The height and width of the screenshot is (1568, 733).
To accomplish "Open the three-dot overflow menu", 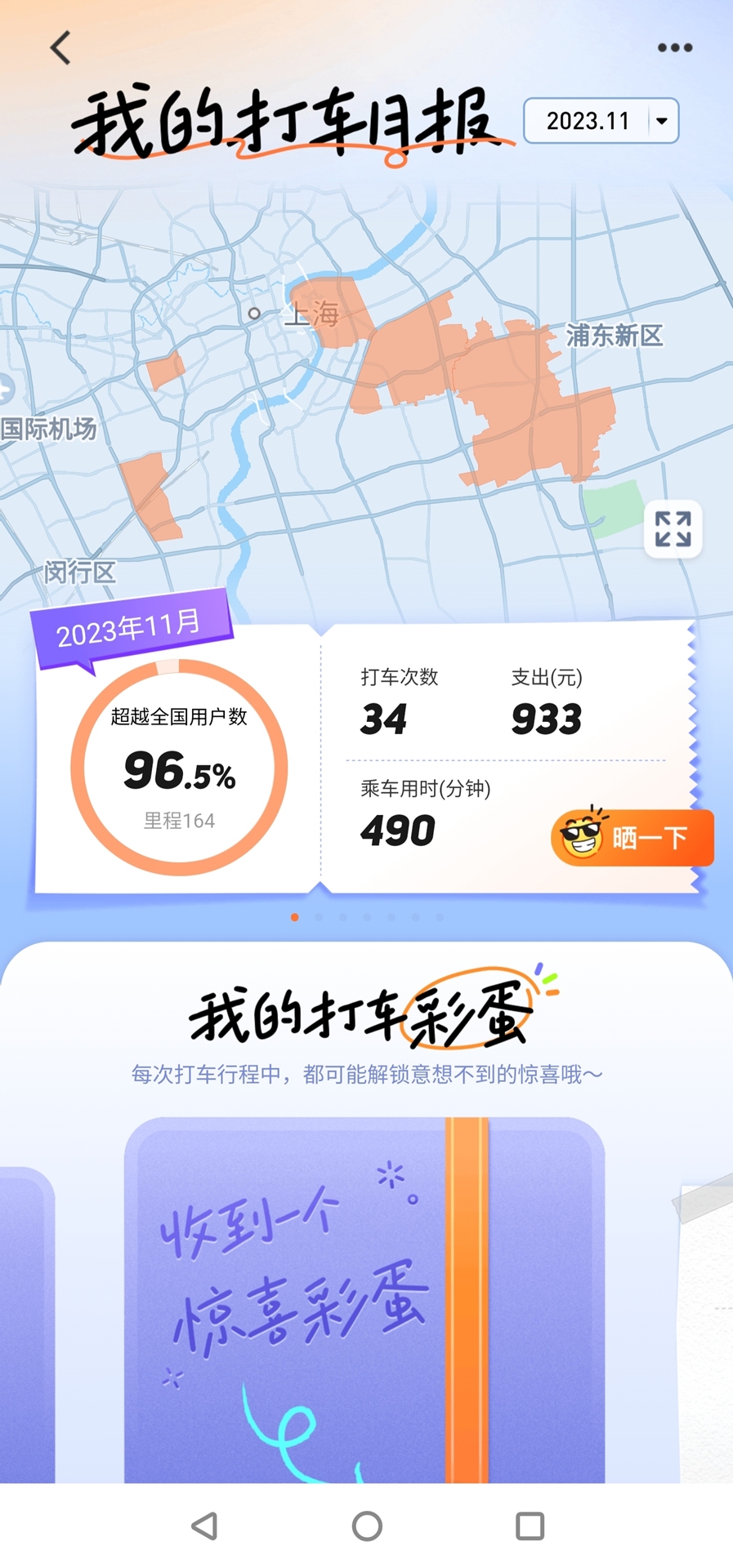I will coord(675,48).
